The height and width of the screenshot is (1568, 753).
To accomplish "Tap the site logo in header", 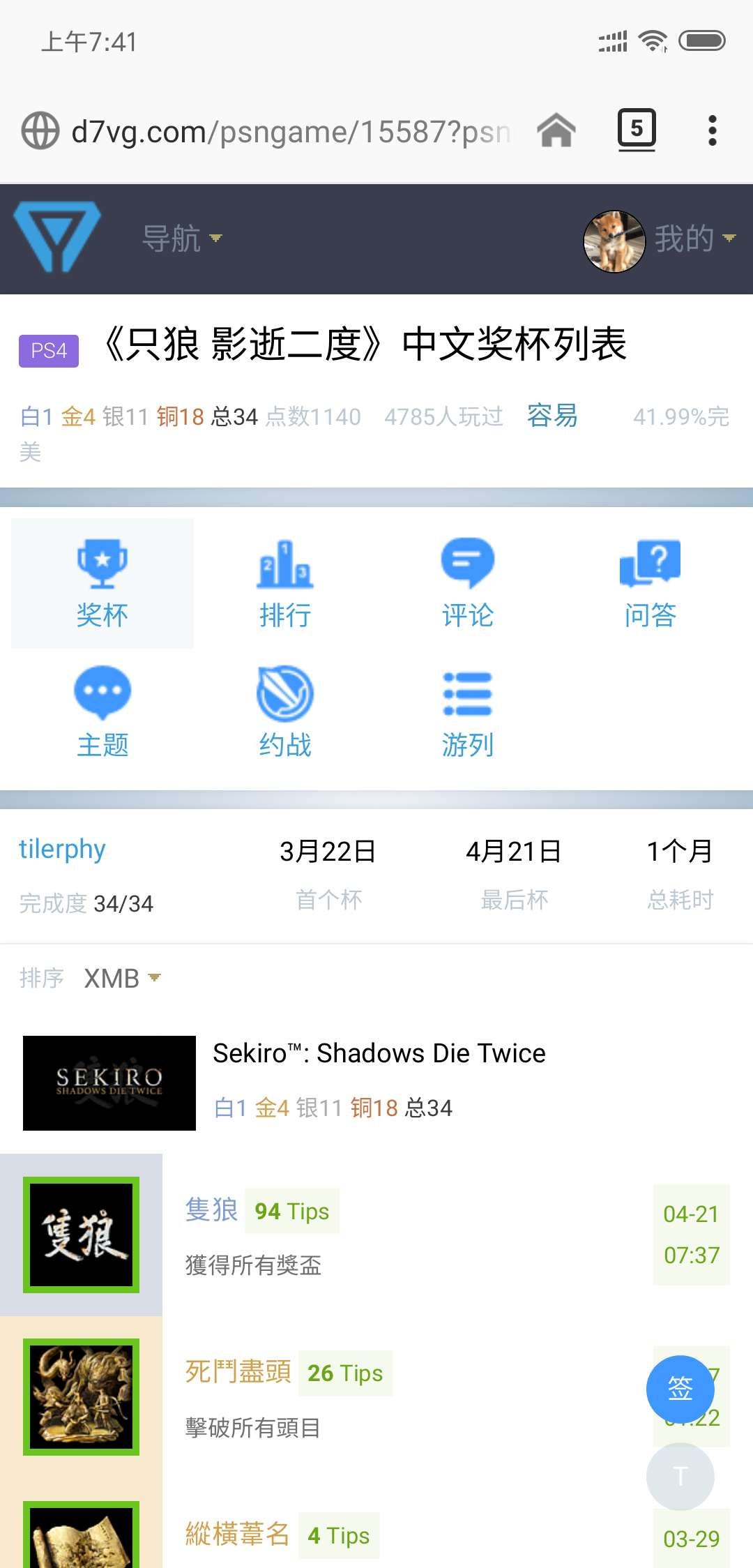I will pyautogui.click(x=57, y=237).
